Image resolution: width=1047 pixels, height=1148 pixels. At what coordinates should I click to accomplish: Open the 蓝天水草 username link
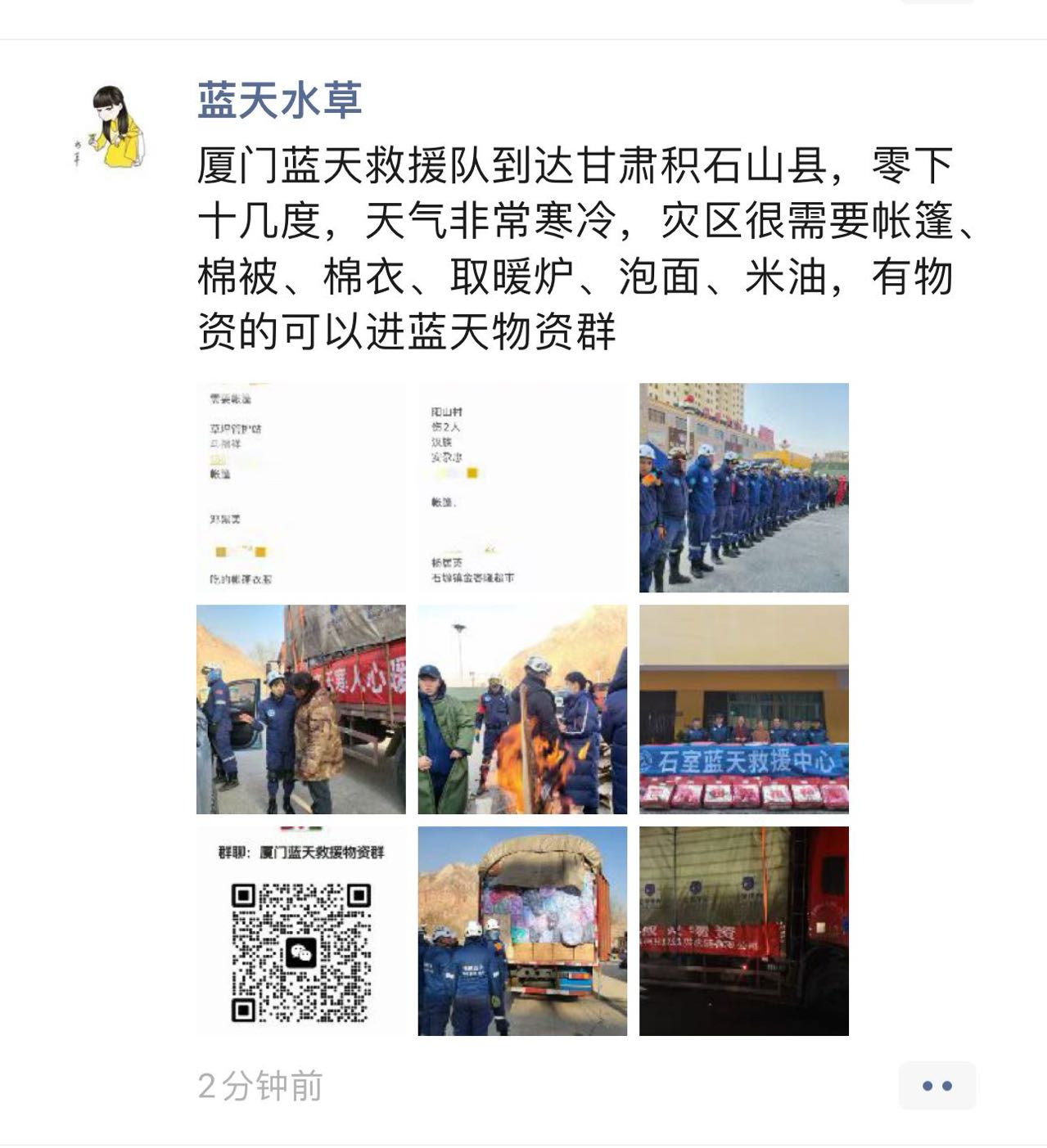(279, 101)
